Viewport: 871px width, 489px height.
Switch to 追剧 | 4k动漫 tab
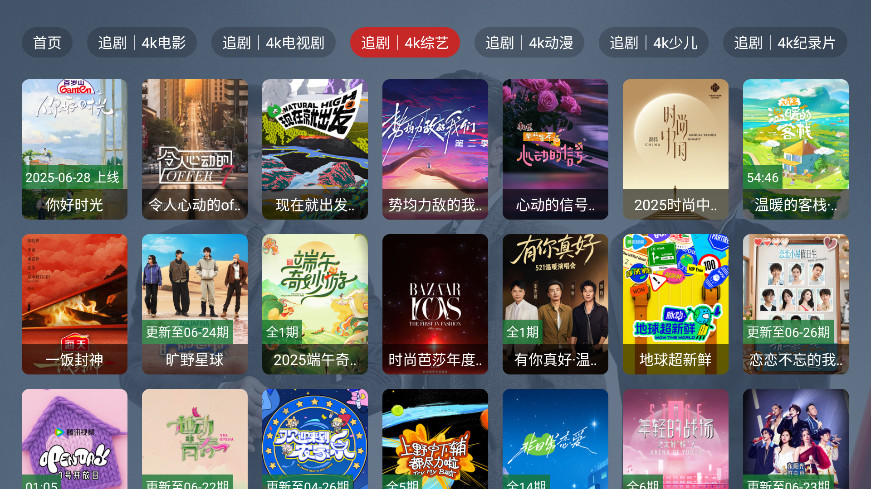click(529, 43)
